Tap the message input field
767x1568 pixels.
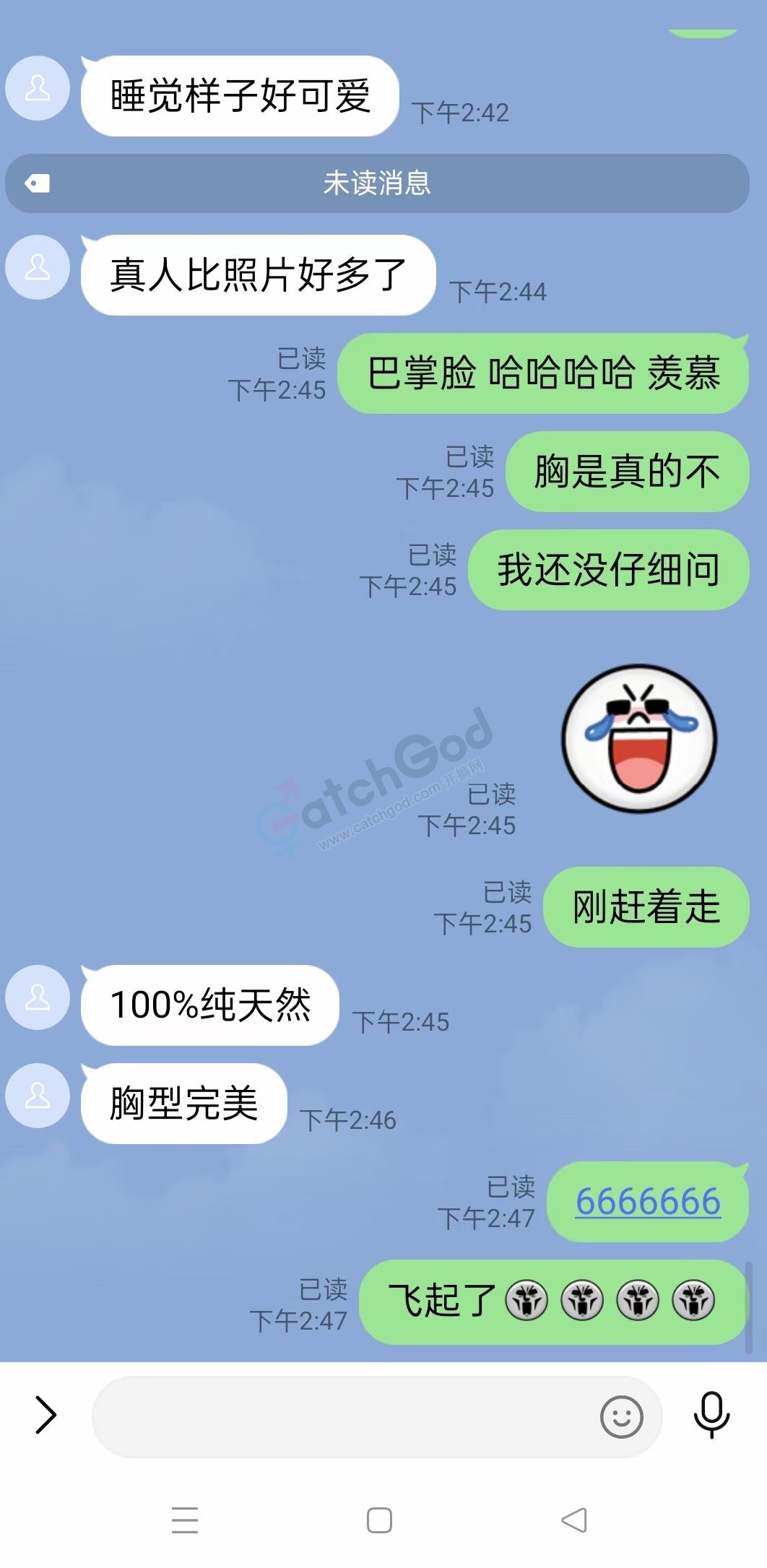[339, 1416]
